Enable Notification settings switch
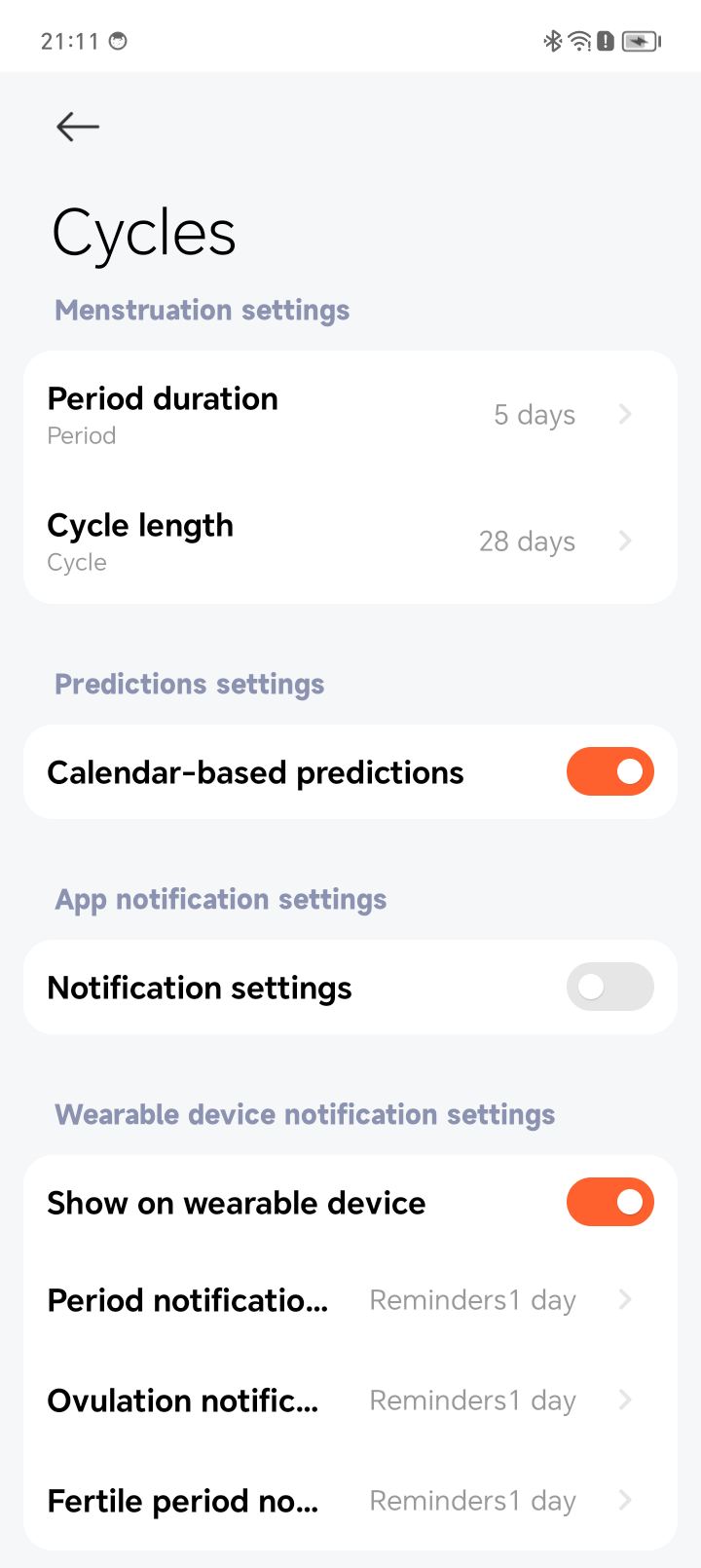Image resolution: width=701 pixels, height=1568 pixels. point(609,988)
